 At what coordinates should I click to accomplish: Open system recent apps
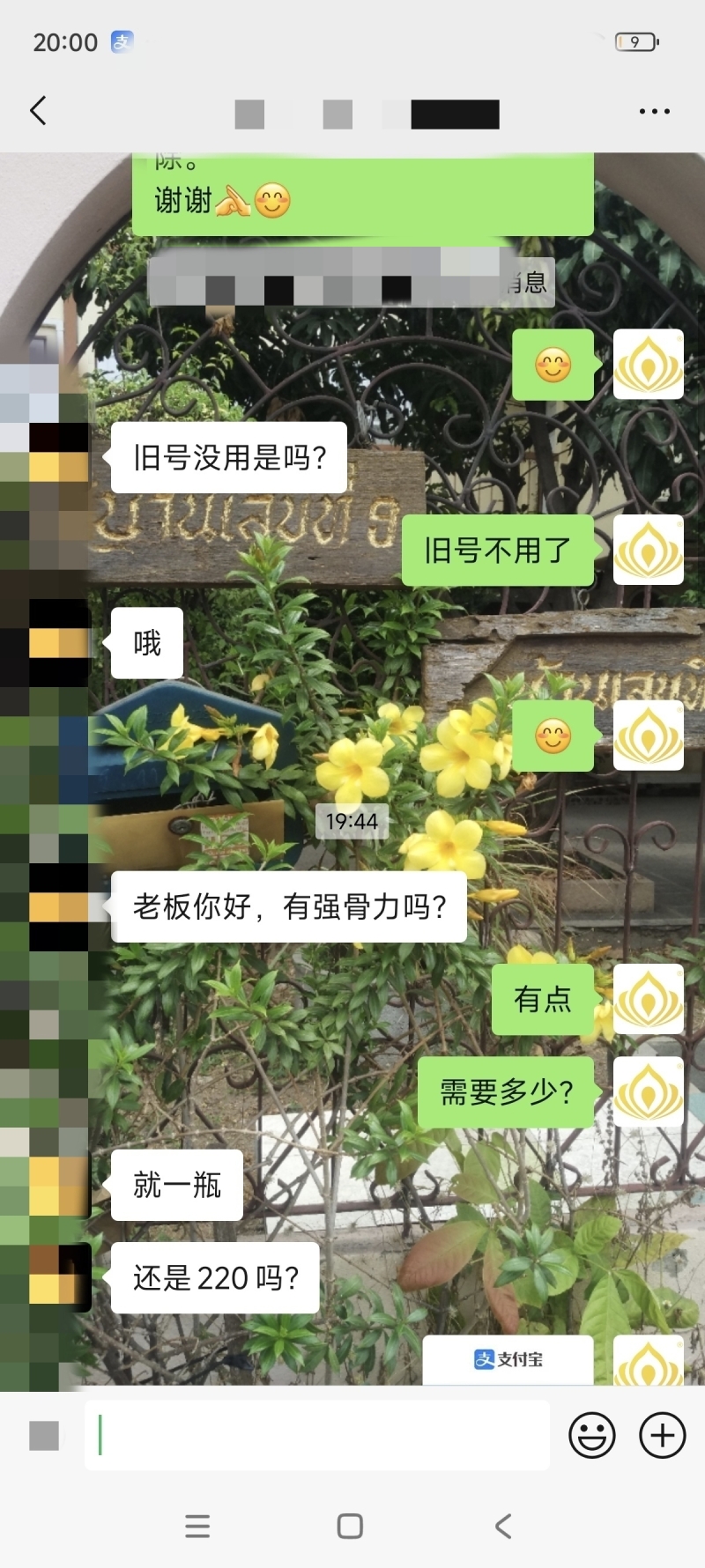pos(197,1526)
